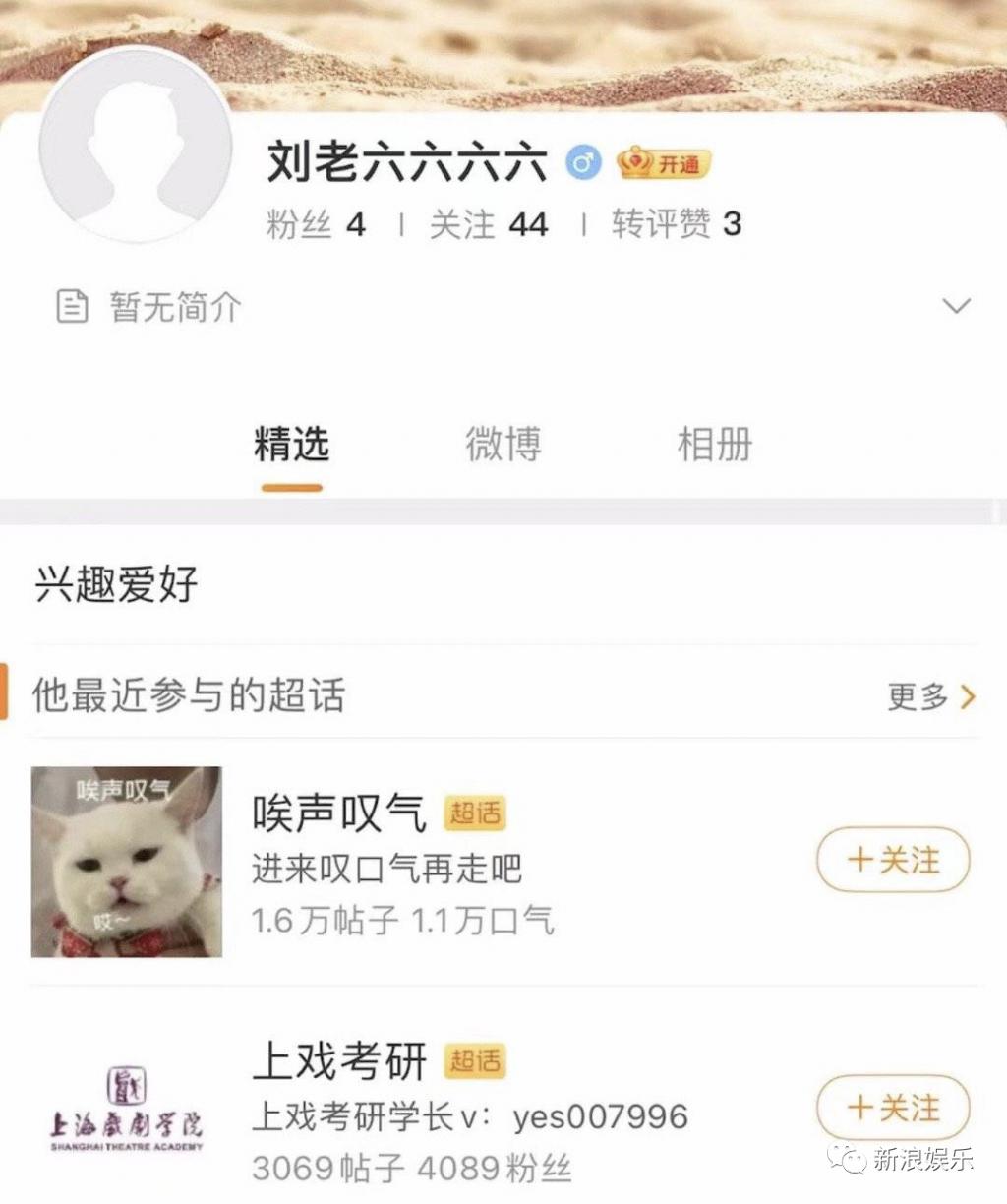Switch to the 相册 tab
Screen dimensions: 1007x1204
click(x=715, y=445)
